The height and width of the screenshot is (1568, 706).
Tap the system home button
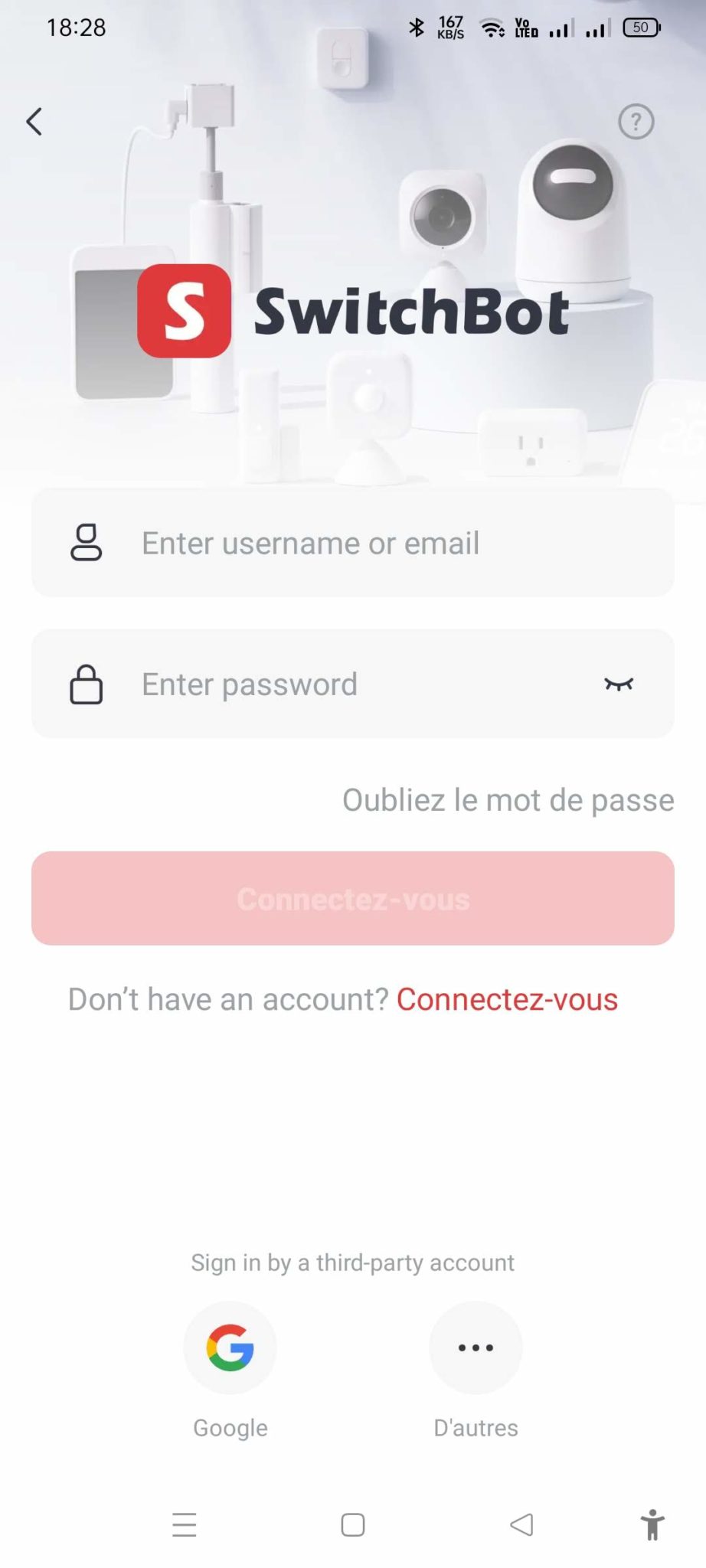353,1525
